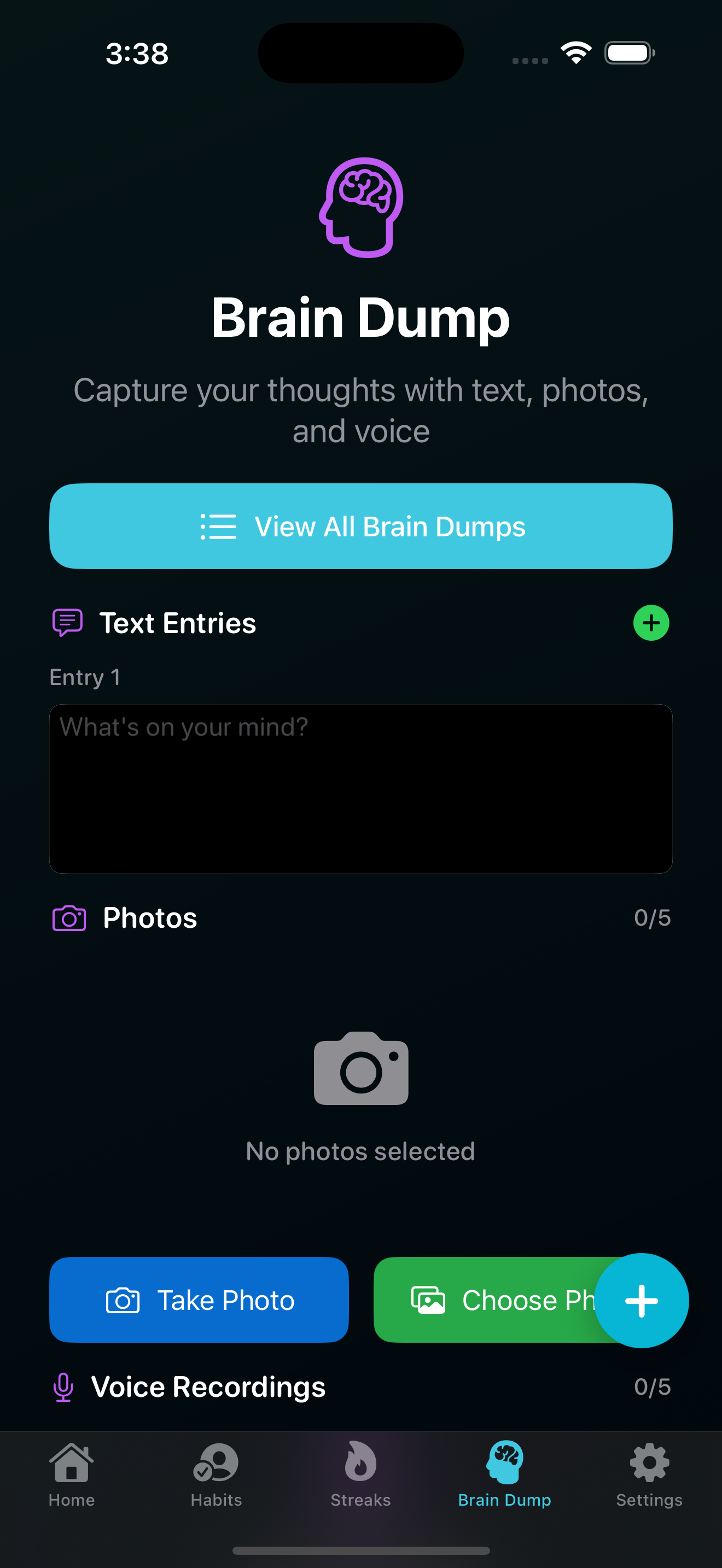Choose a photo from the library
This screenshot has height=1568, width=722.
click(487, 1300)
